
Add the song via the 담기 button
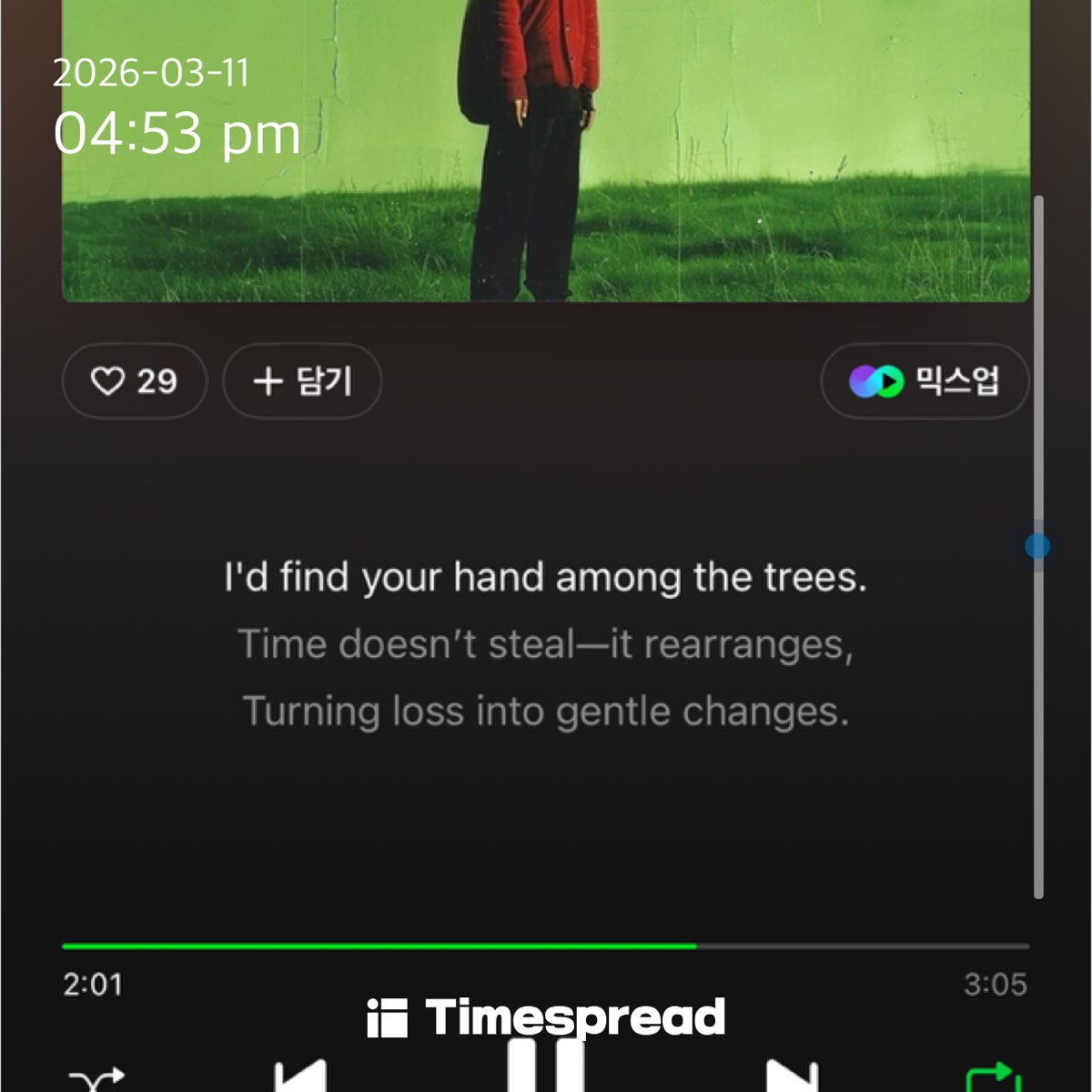tap(301, 381)
